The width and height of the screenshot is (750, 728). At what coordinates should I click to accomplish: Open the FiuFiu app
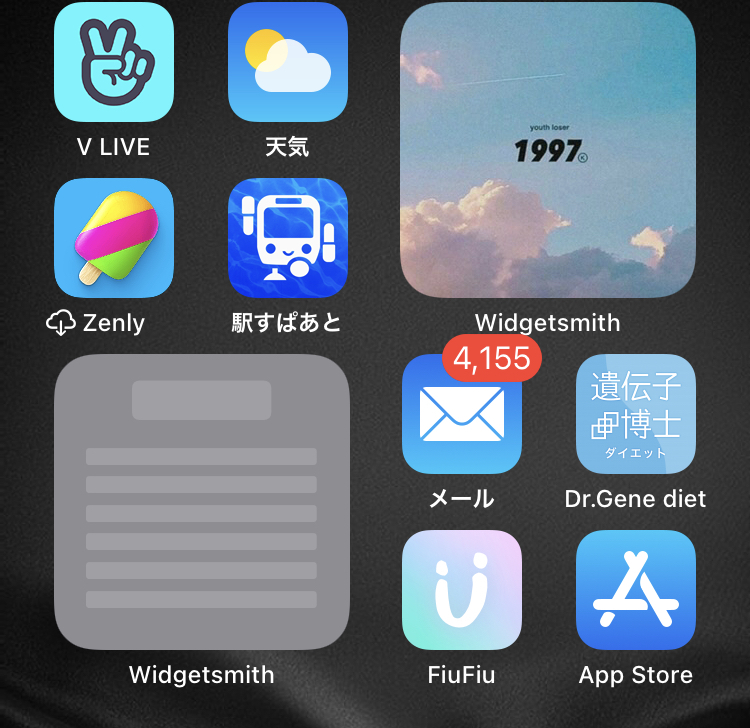[461, 590]
